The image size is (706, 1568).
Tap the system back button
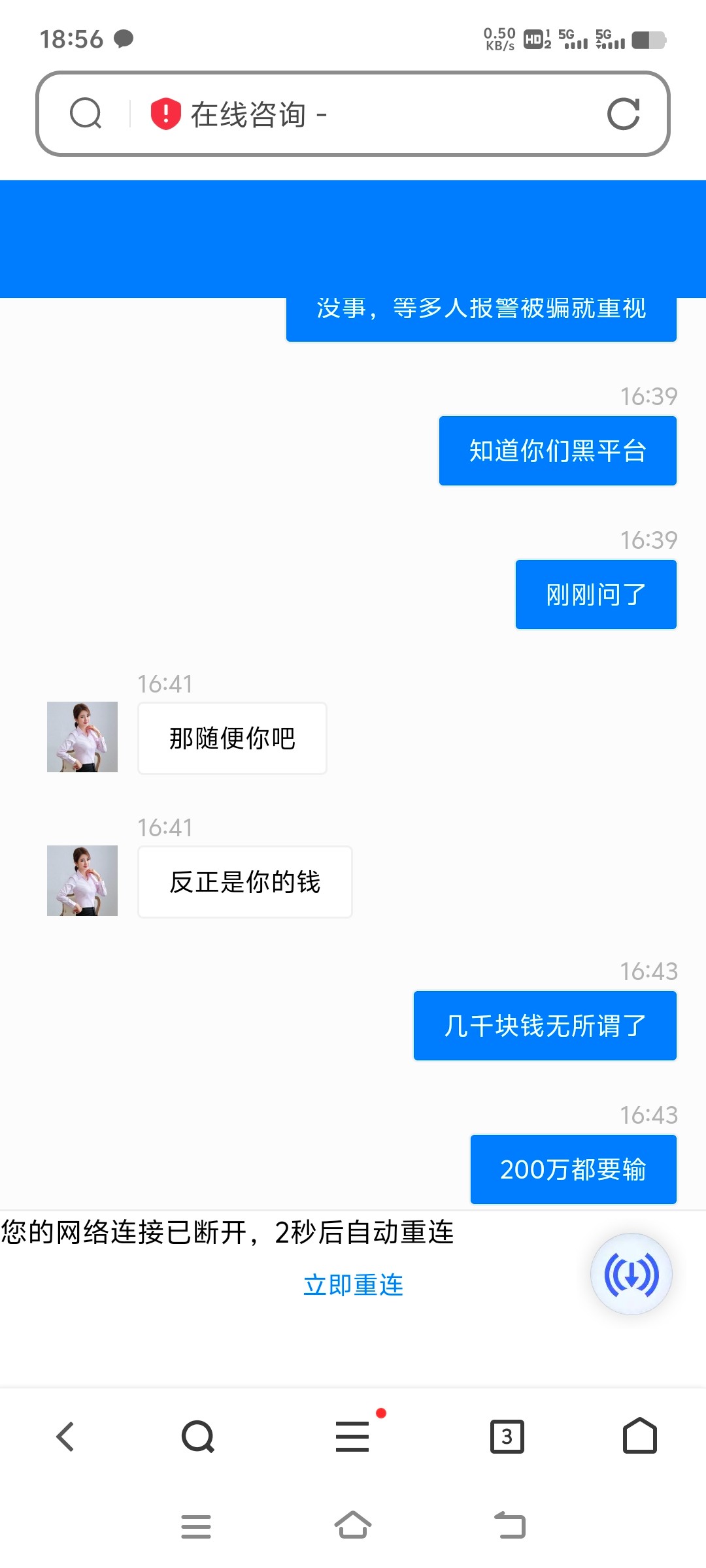(510, 1526)
